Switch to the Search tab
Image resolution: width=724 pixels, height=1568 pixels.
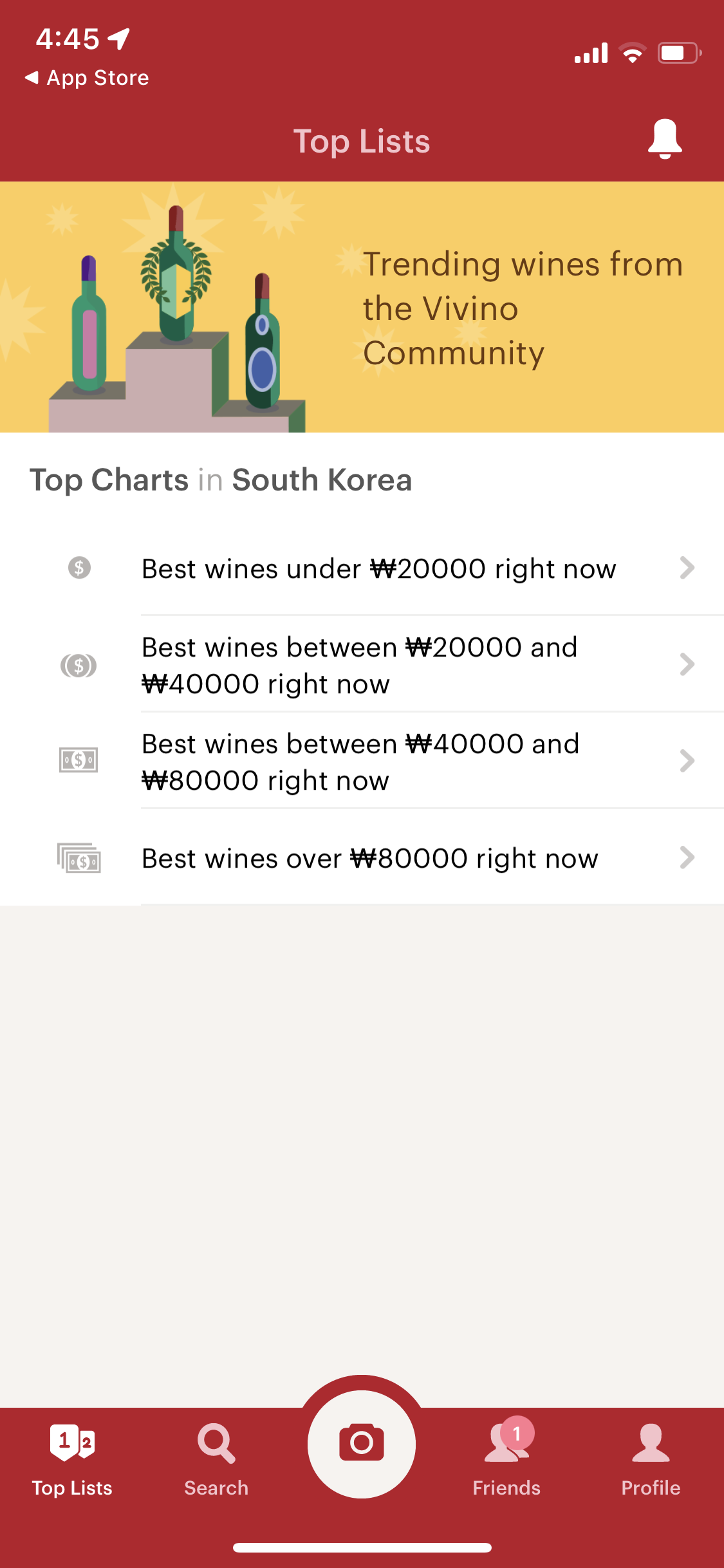[x=216, y=1460]
